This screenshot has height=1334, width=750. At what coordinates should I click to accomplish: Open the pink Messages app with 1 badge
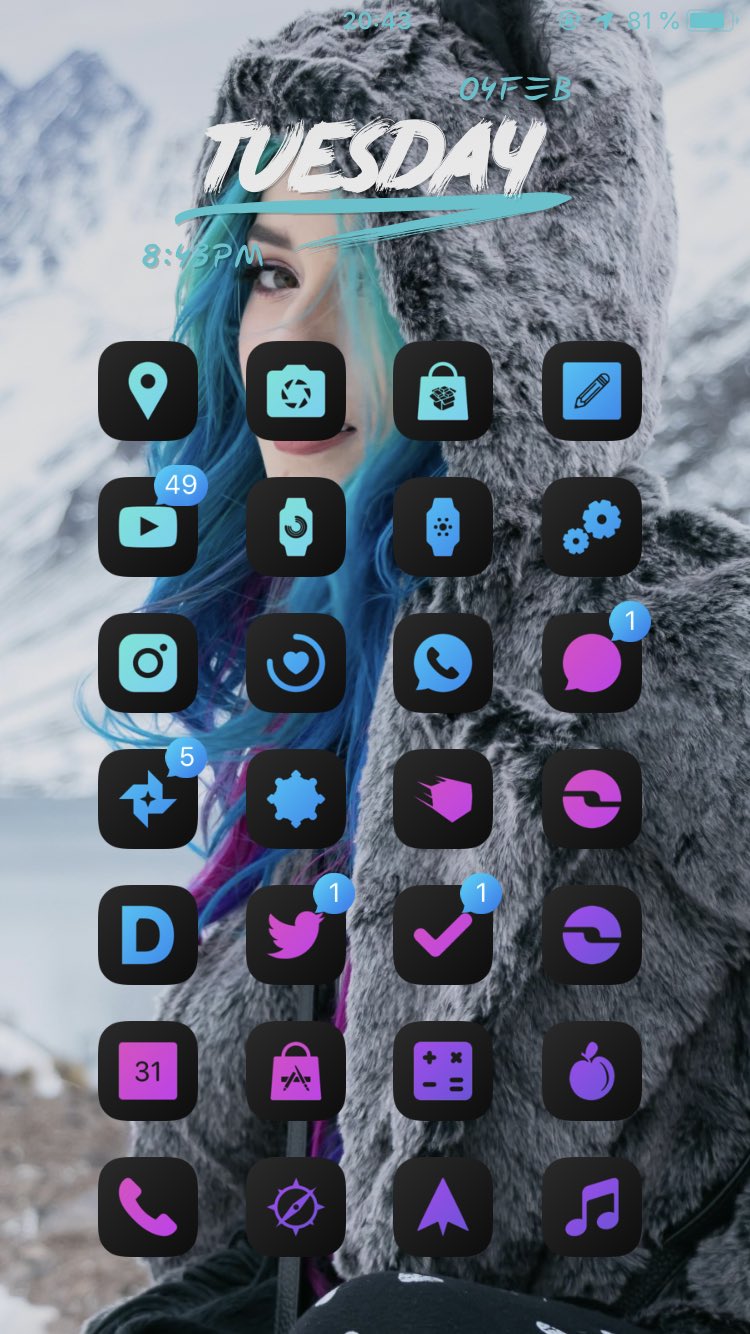591,663
